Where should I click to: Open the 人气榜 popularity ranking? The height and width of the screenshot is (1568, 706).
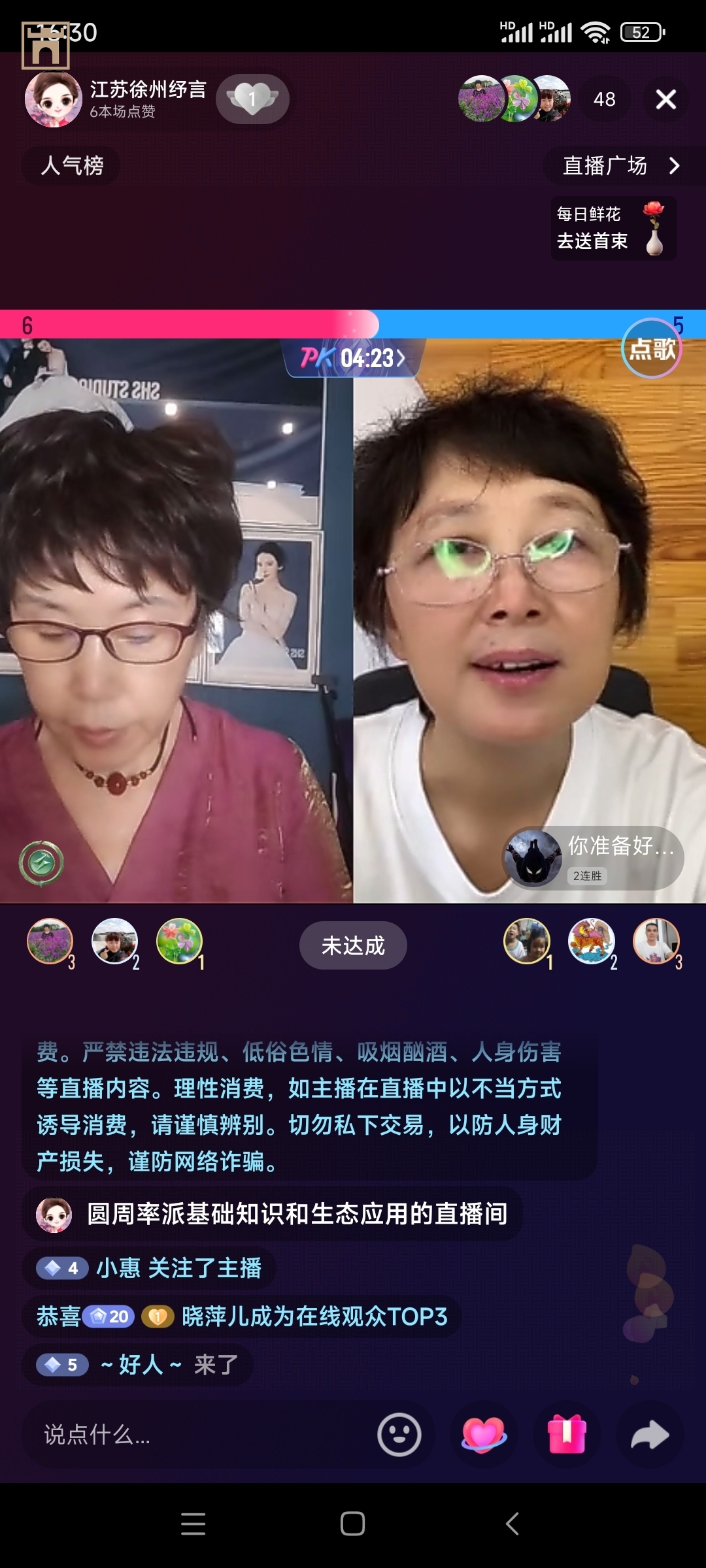click(x=72, y=165)
